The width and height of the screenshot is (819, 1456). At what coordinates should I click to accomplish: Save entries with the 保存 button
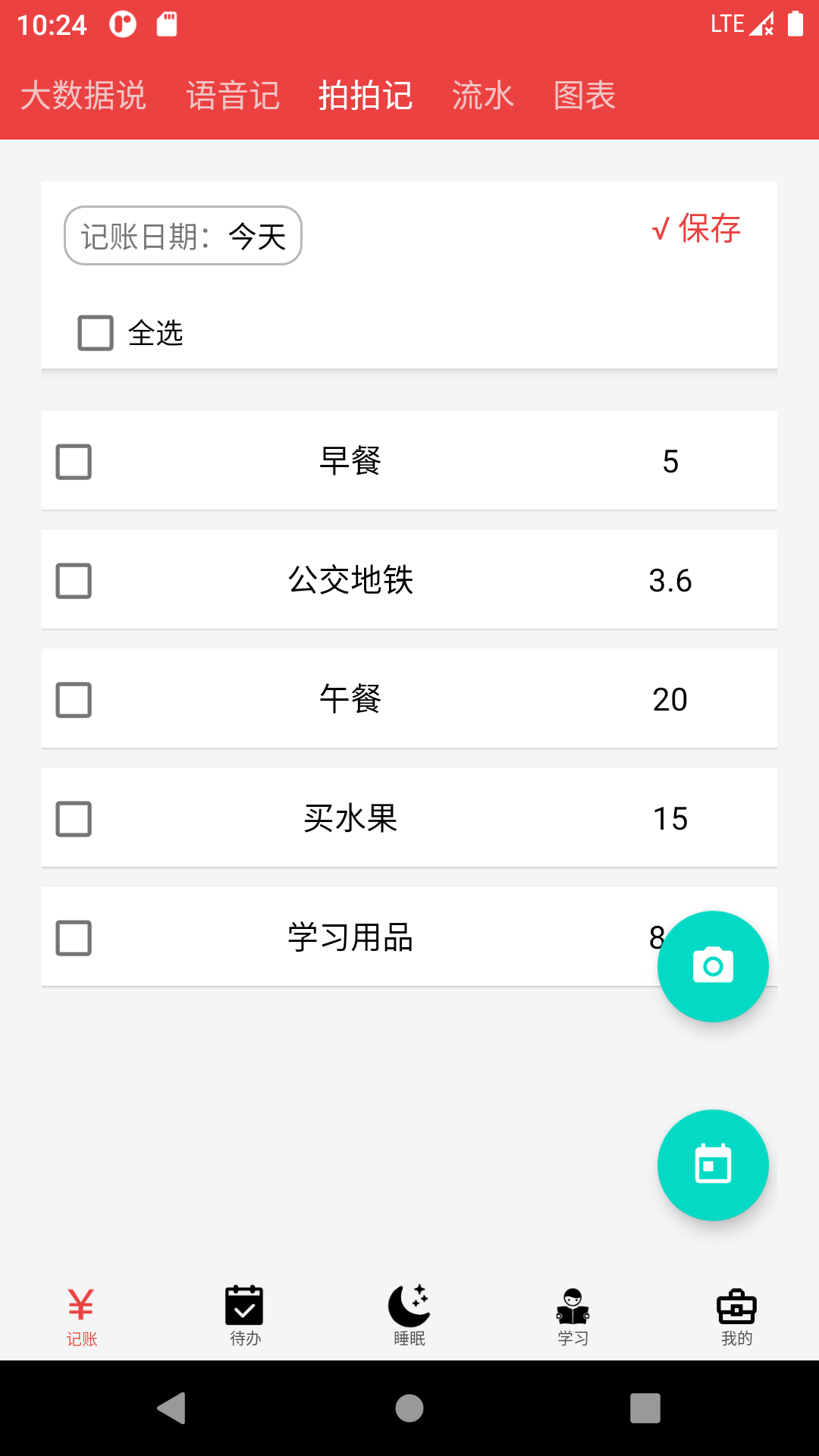(x=696, y=228)
